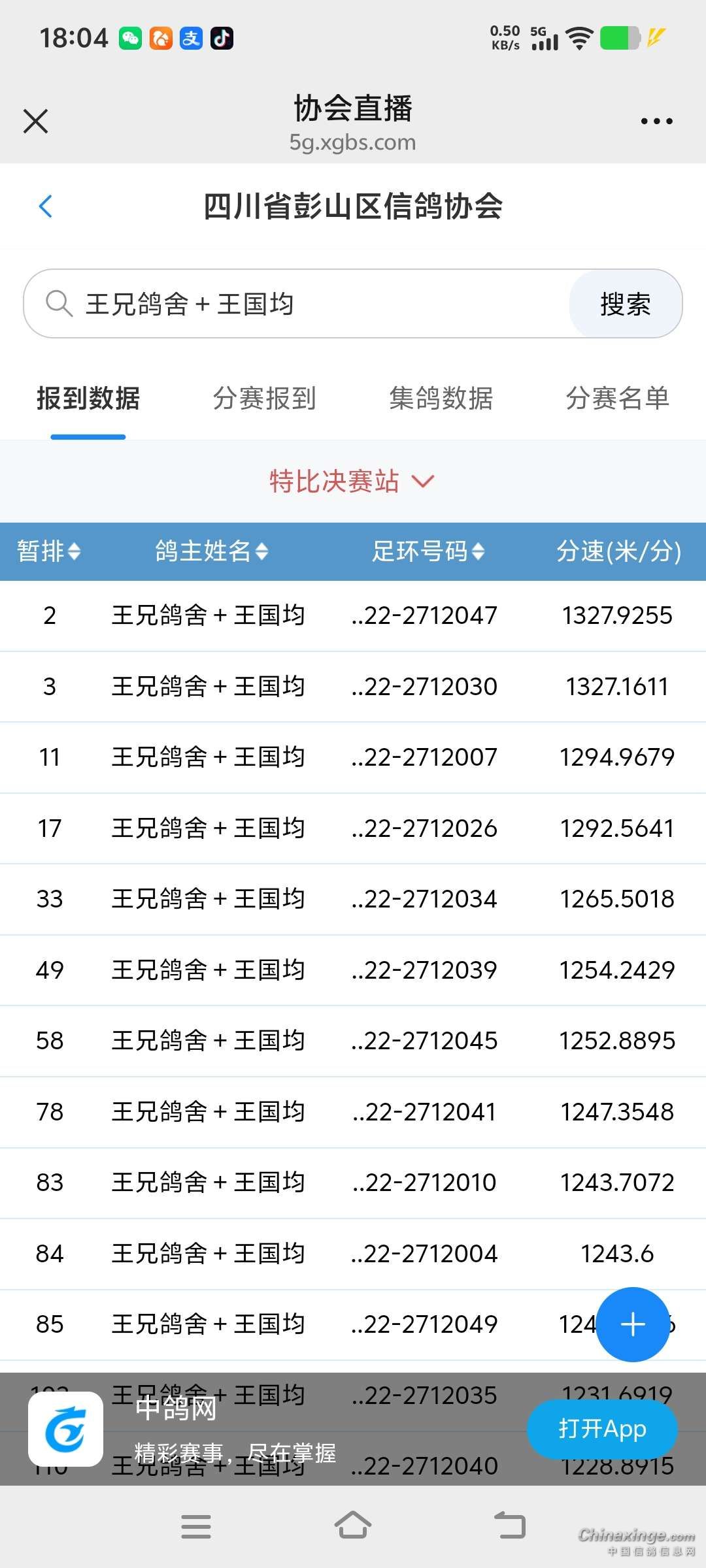This screenshot has width=706, height=1568.
Task: Switch to the 分赛报到 tab
Action: click(x=264, y=398)
